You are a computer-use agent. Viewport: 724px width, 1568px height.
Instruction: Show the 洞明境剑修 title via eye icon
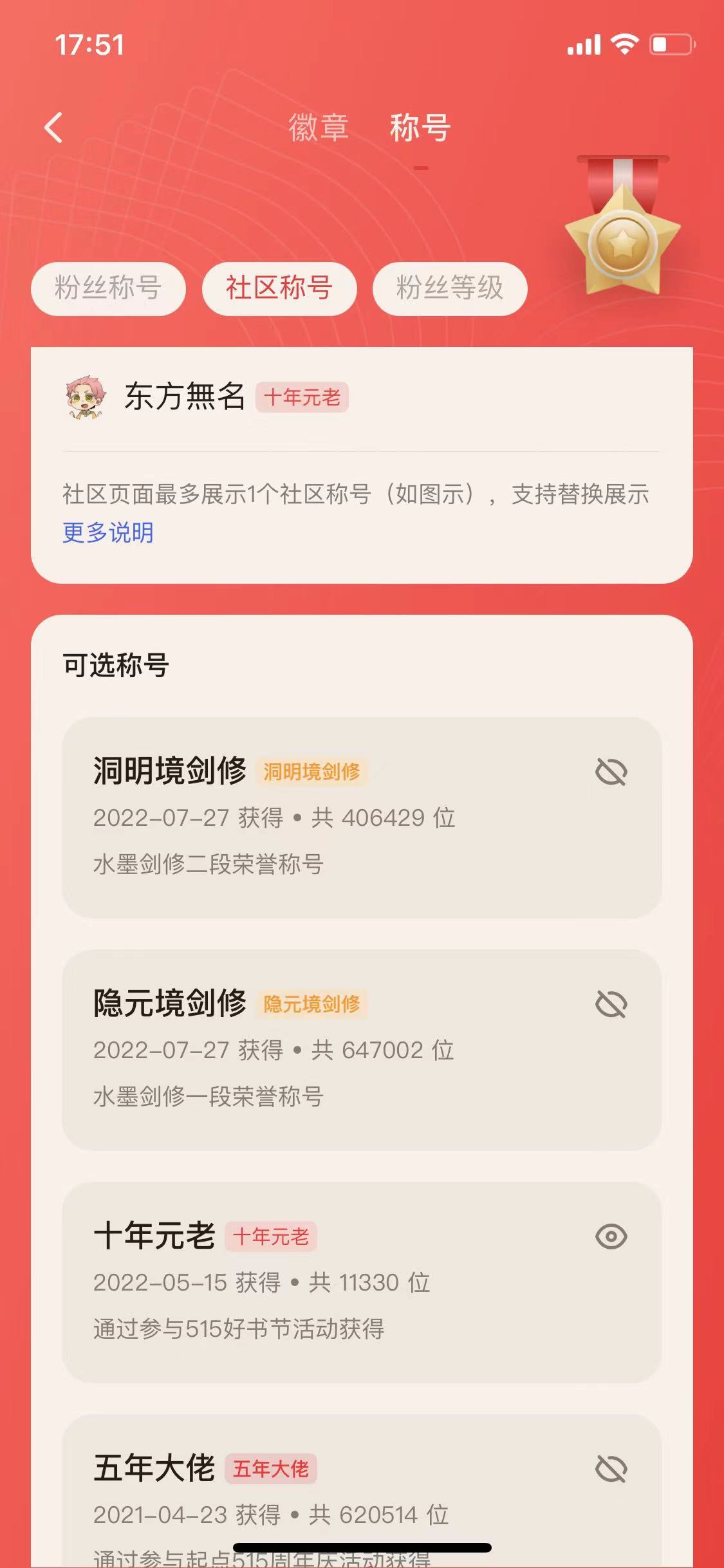pyautogui.click(x=611, y=771)
